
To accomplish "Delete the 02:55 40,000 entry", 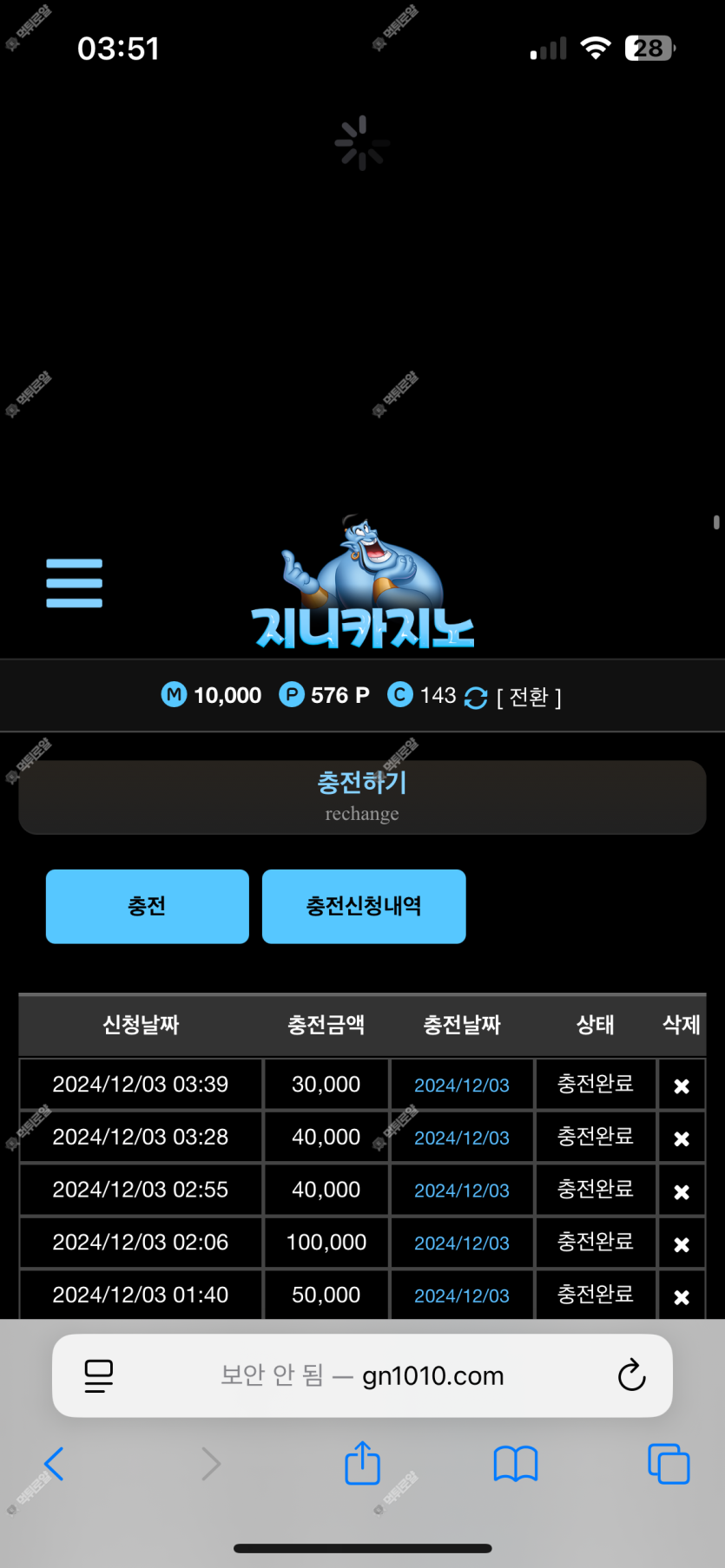I will pyautogui.click(x=682, y=1191).
